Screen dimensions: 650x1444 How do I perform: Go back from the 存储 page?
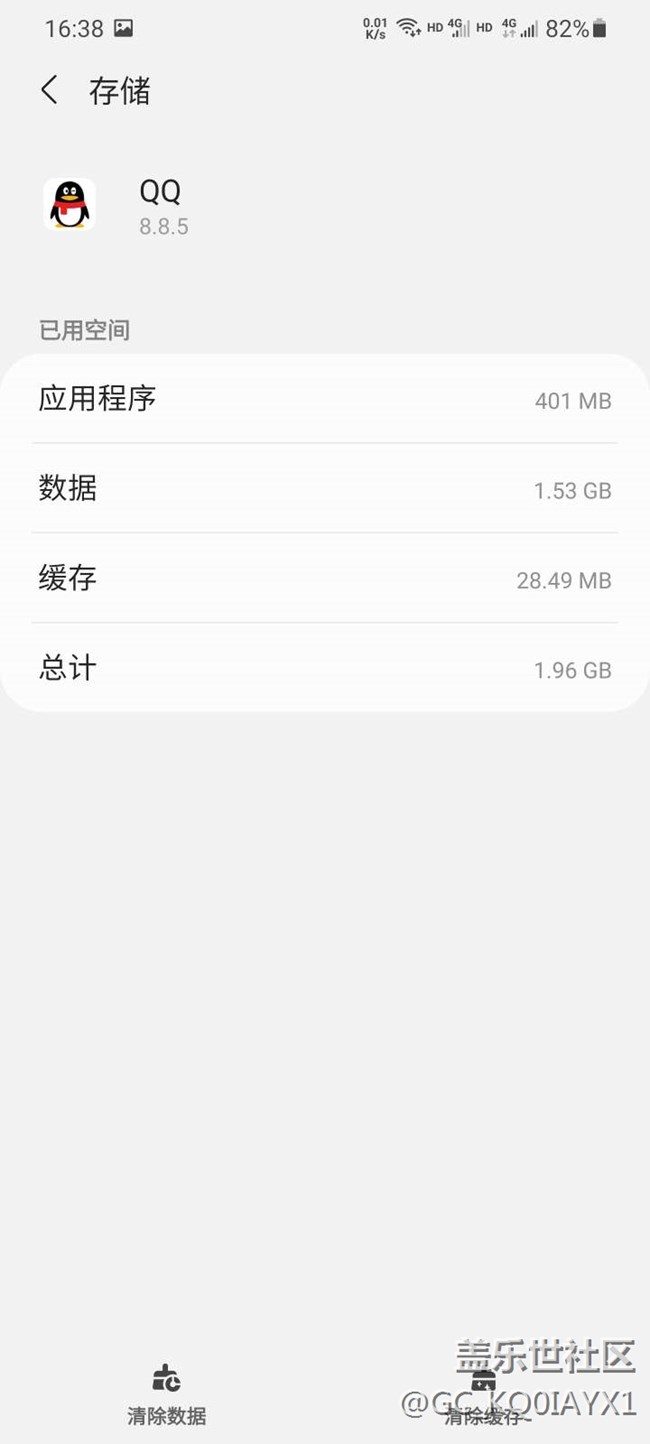[49, 90]
